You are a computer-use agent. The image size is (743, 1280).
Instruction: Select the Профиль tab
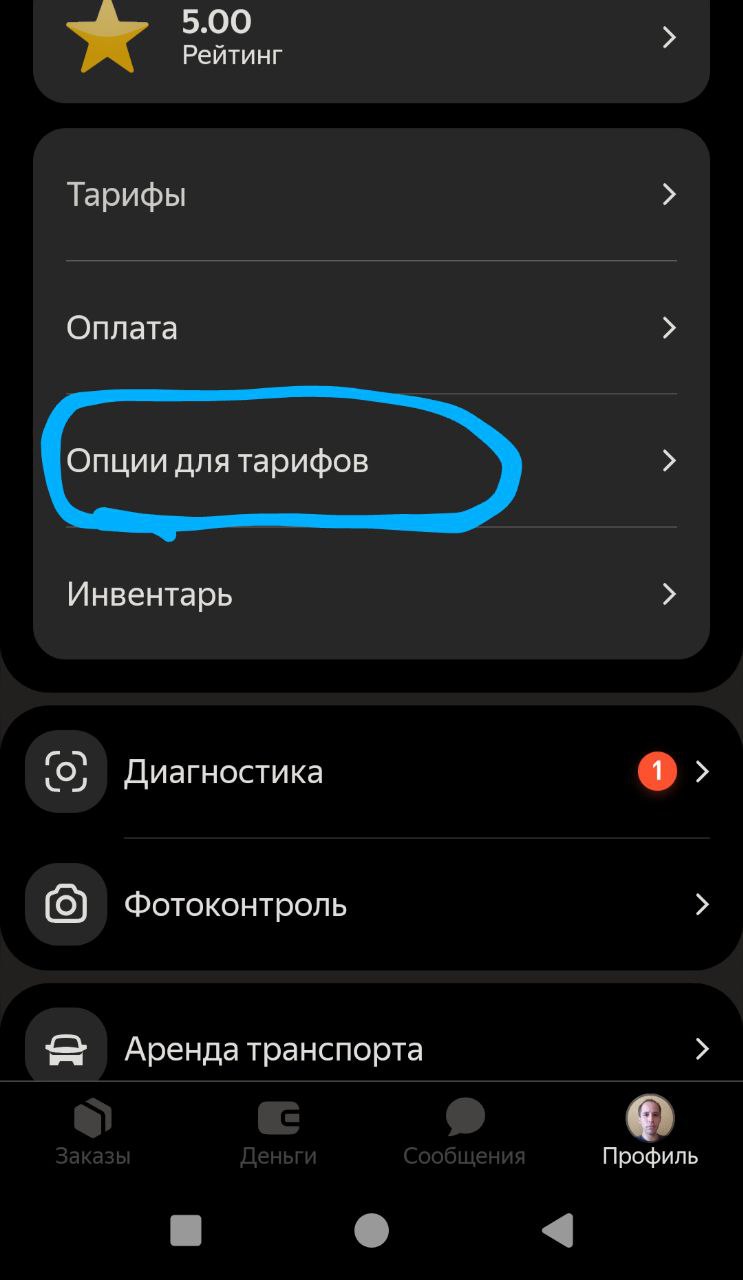tap(650, 1133)
